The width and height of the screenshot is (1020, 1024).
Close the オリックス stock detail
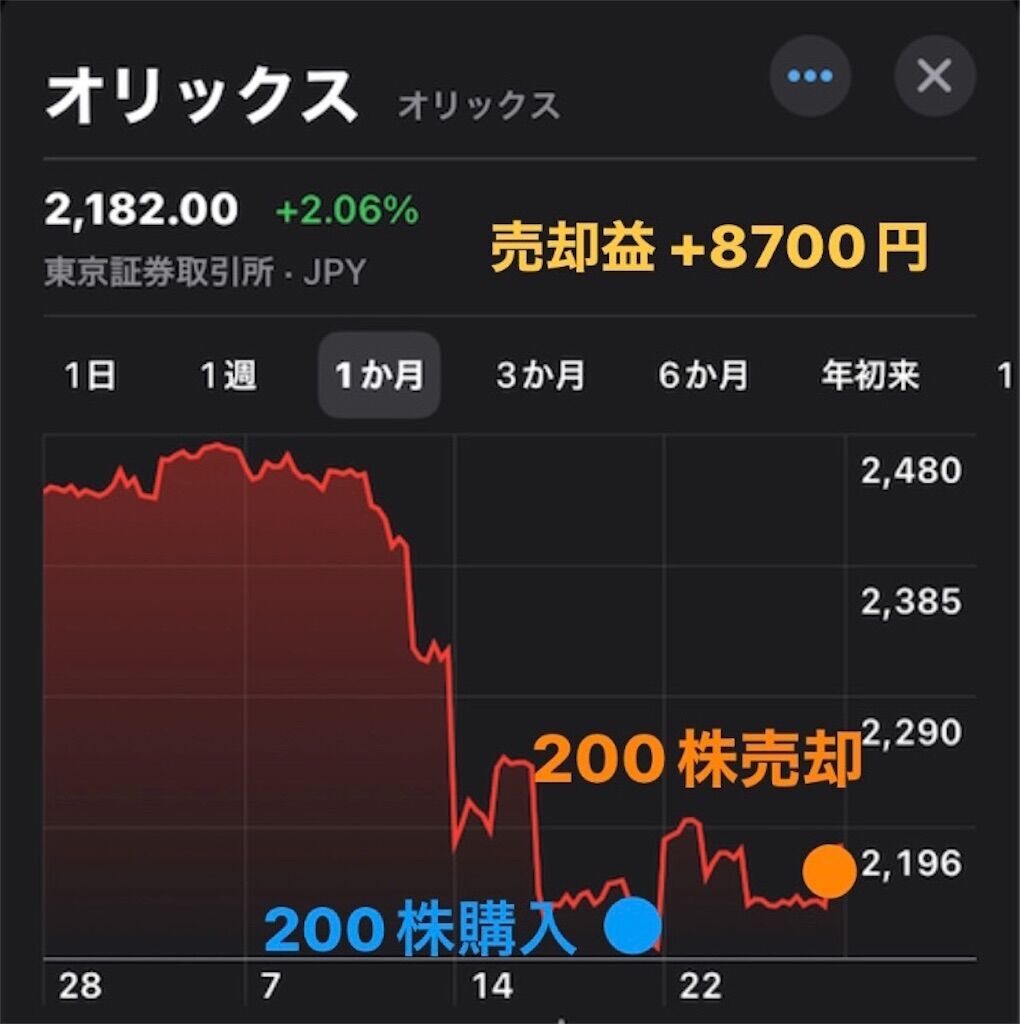pyautogui.click(x=934, y=76)
